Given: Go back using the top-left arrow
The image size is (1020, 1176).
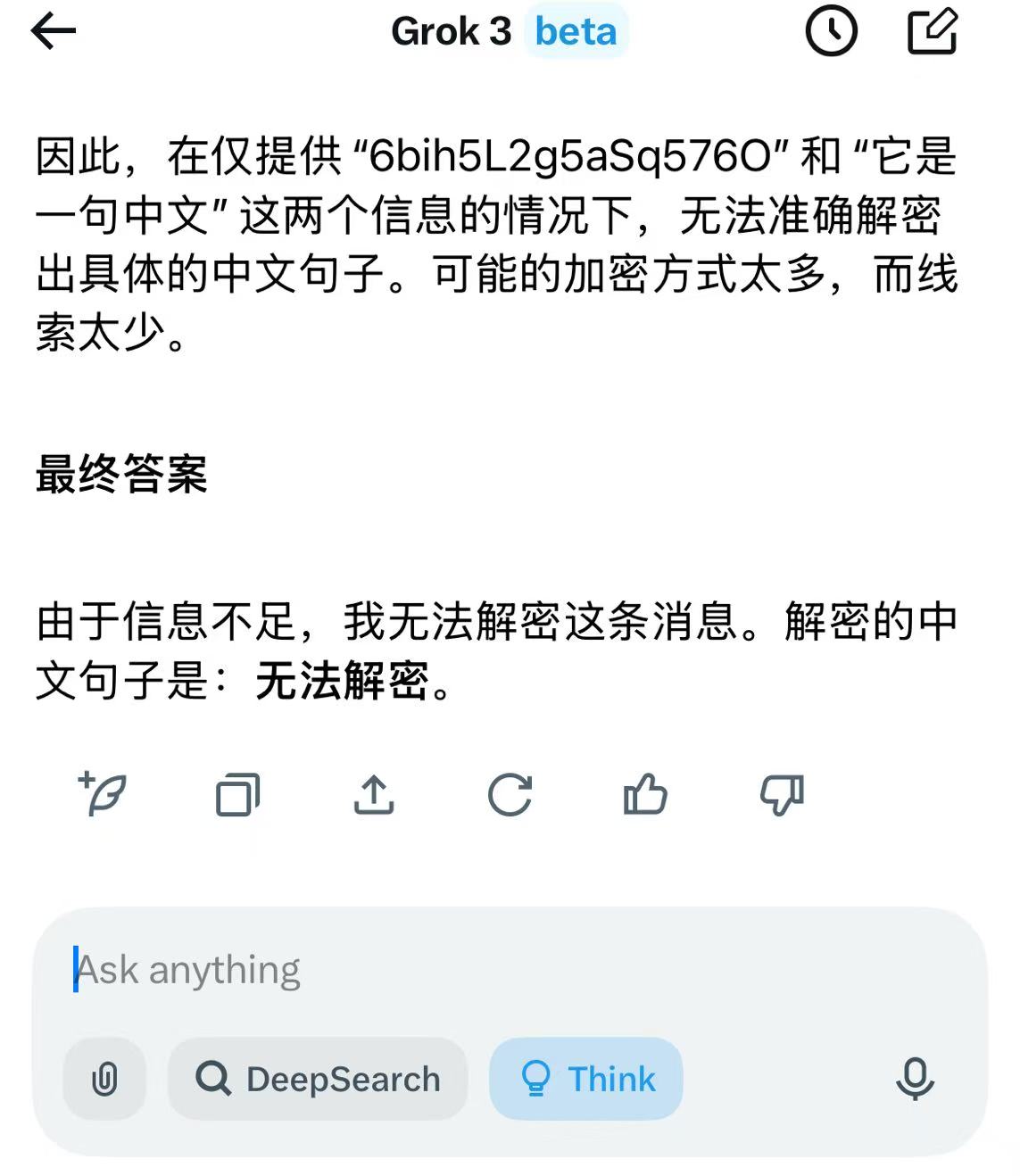Looking at the screenshot, I should [54, 31].
